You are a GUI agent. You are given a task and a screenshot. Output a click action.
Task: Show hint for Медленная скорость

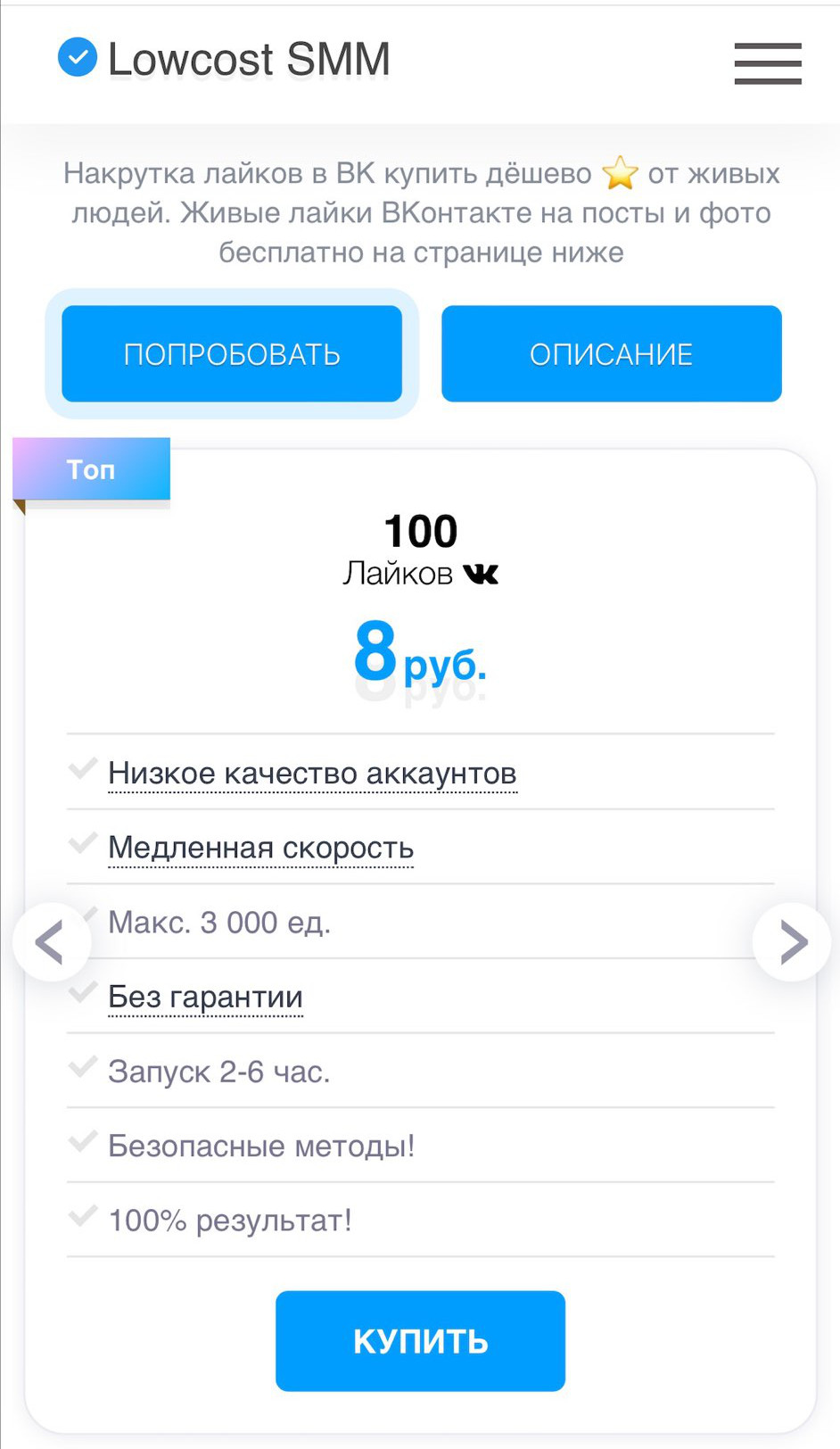coord(260,848)
